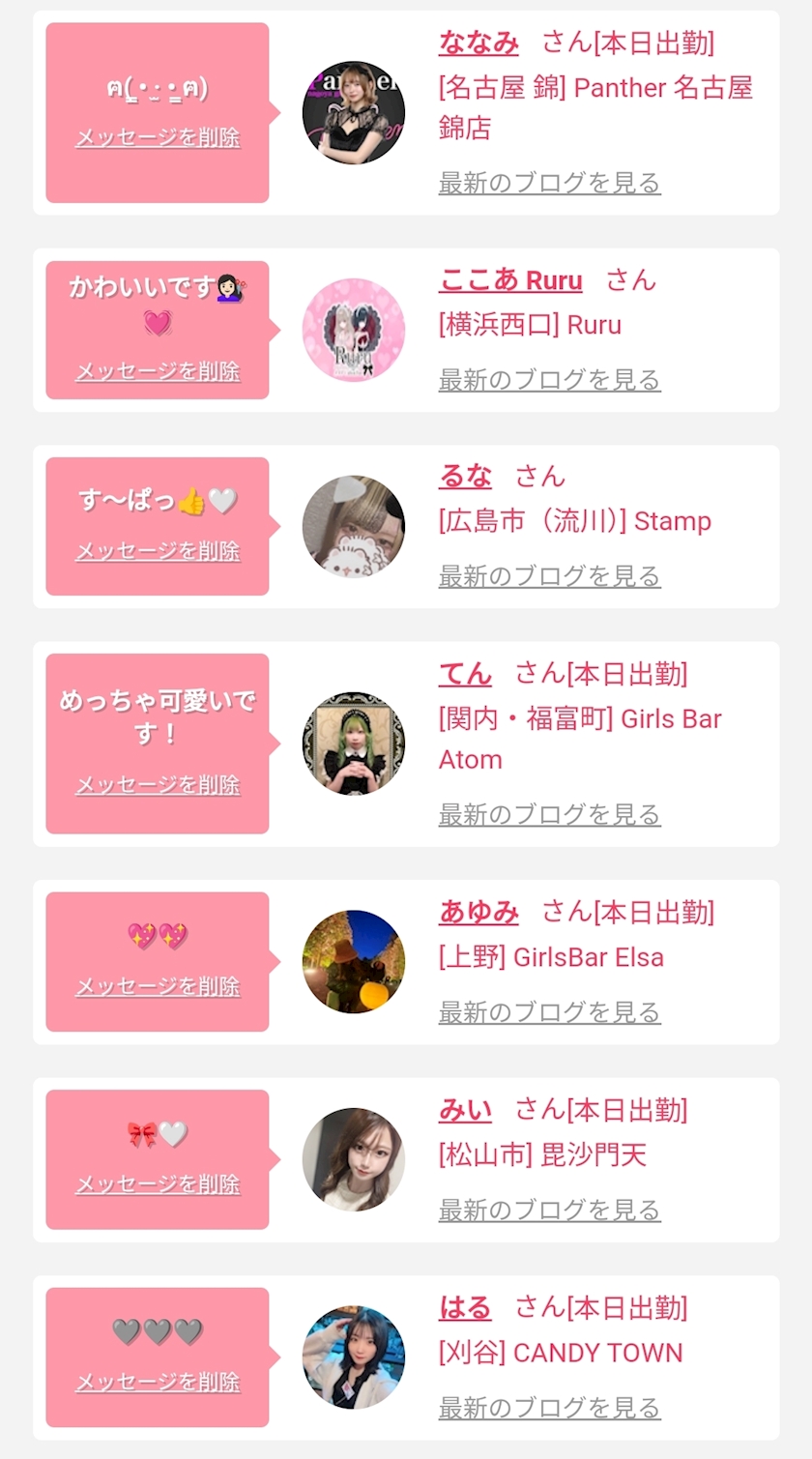Open ななみ's profile name link
Image resolution: width=812 pixels, height=1459 pixels.
click(478, 43)
